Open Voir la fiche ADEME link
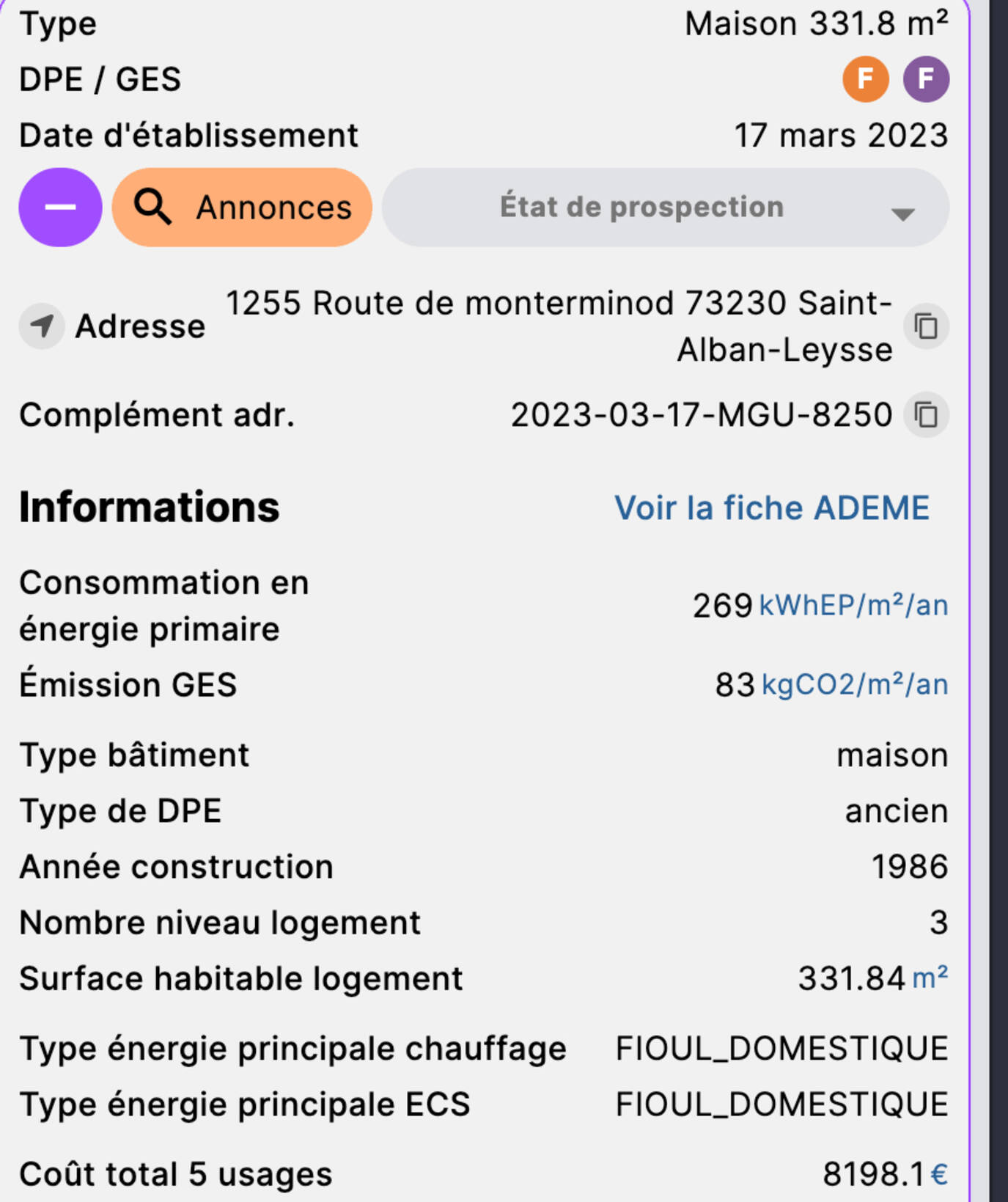Screen dimensions: 1008x1202 click(771, 507)
